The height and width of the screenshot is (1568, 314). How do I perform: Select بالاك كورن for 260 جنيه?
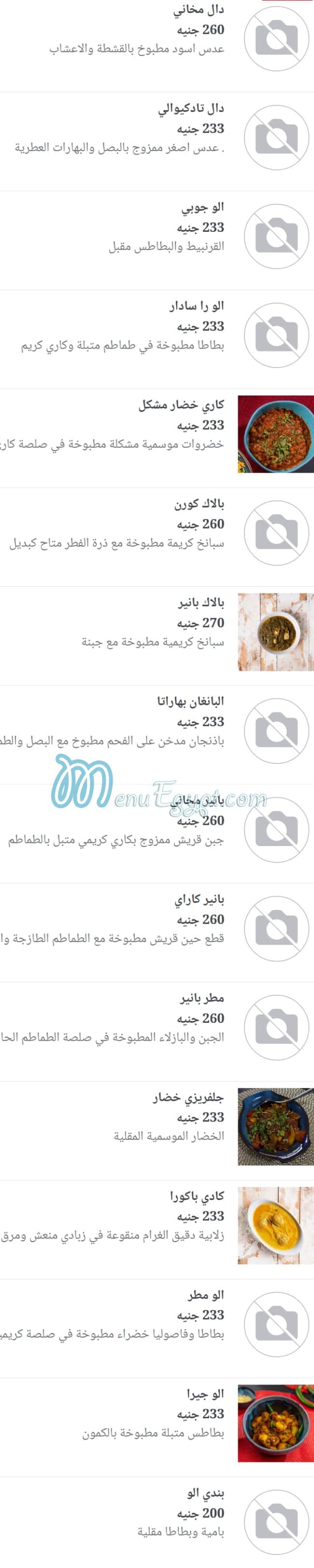tap(199, 505)
